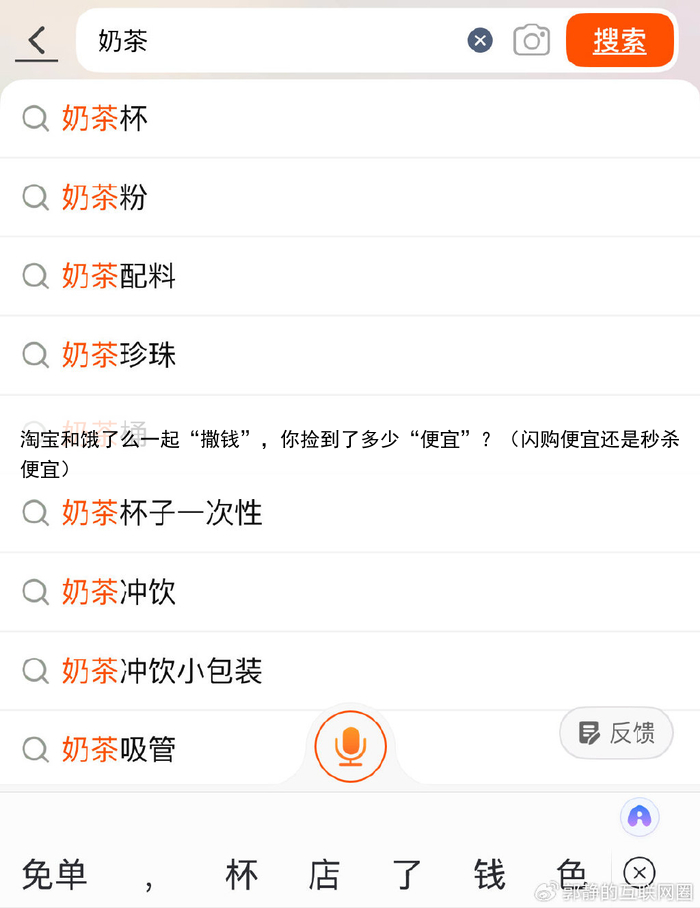Dismiss the keyboard candidate bar
The image size is (700, 908).
tap(640, 872)
